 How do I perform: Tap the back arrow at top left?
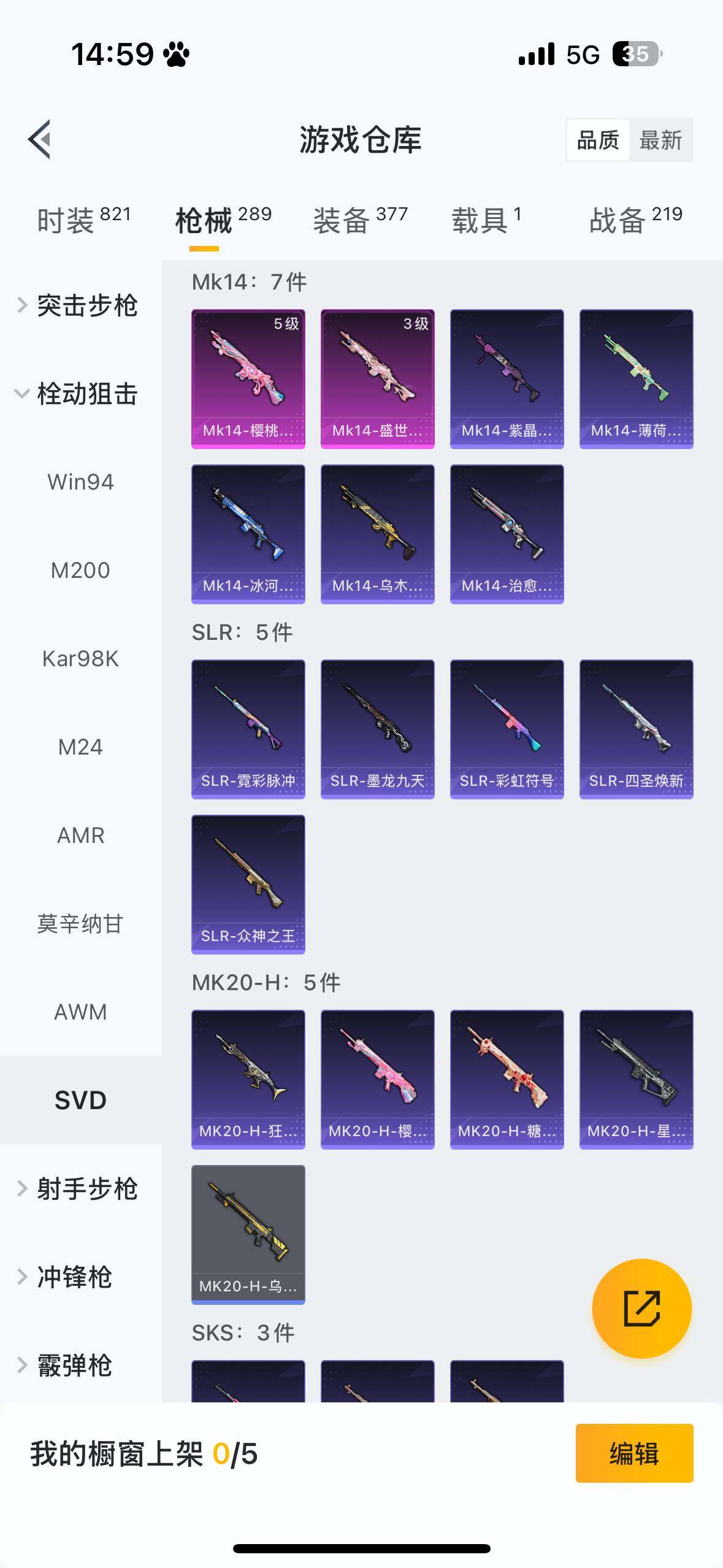(38, 140)
